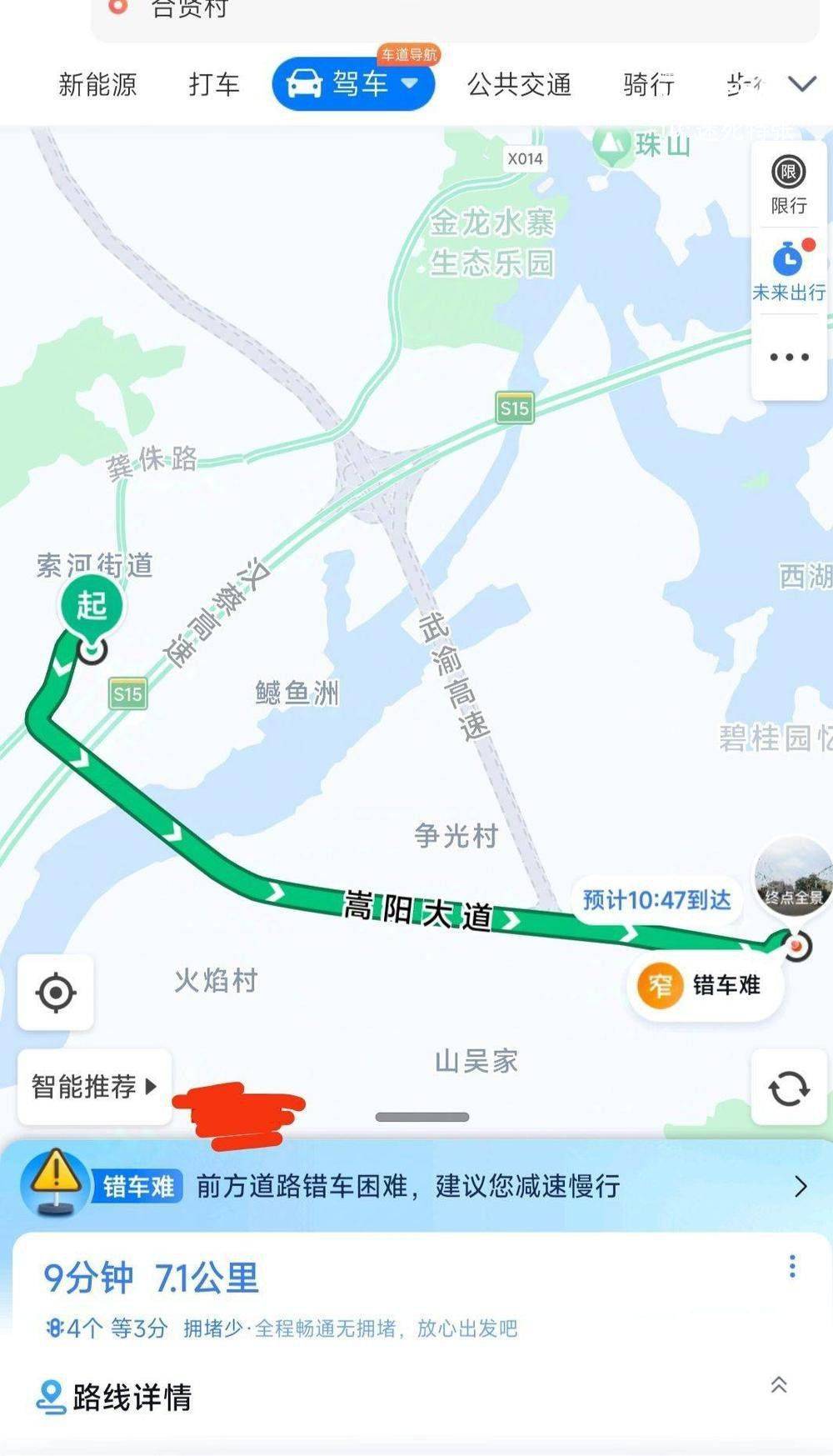Open the 驾车 driving mode dropdown

pyautogui.click(x=353, y=84)
